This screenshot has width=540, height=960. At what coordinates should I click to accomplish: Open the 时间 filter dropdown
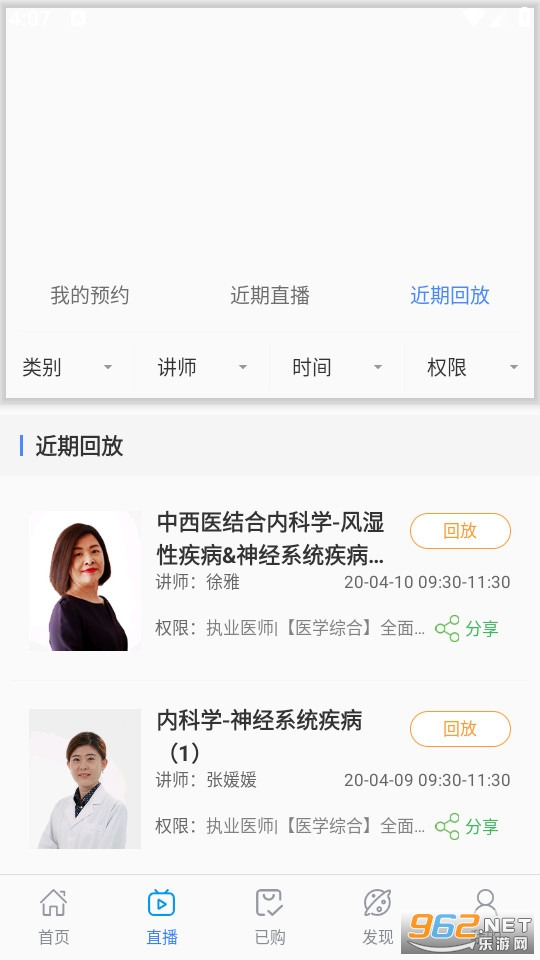click(x=337, y=367)
